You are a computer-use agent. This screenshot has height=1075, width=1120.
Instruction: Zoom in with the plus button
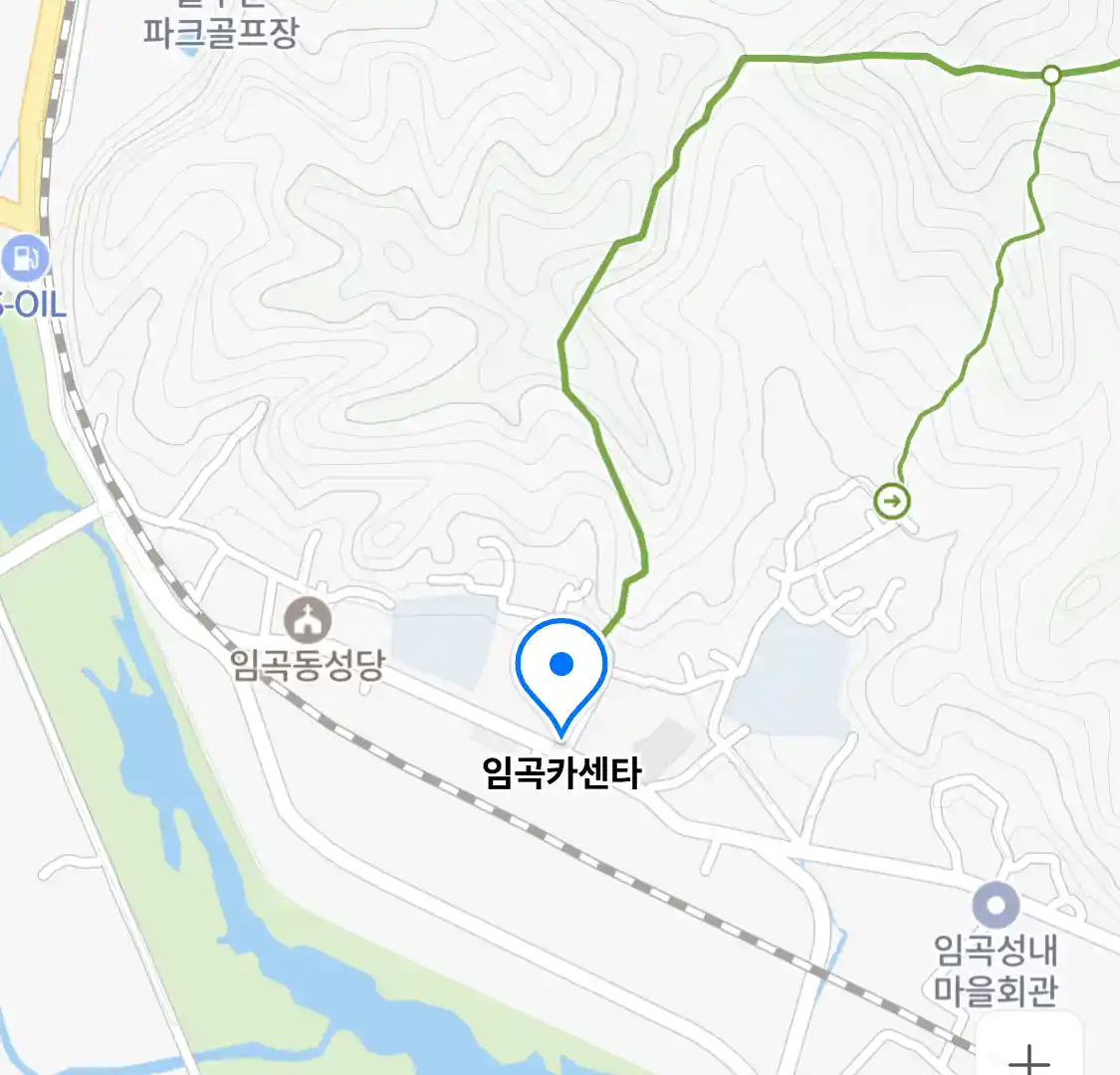(x=1029, y=1055)
